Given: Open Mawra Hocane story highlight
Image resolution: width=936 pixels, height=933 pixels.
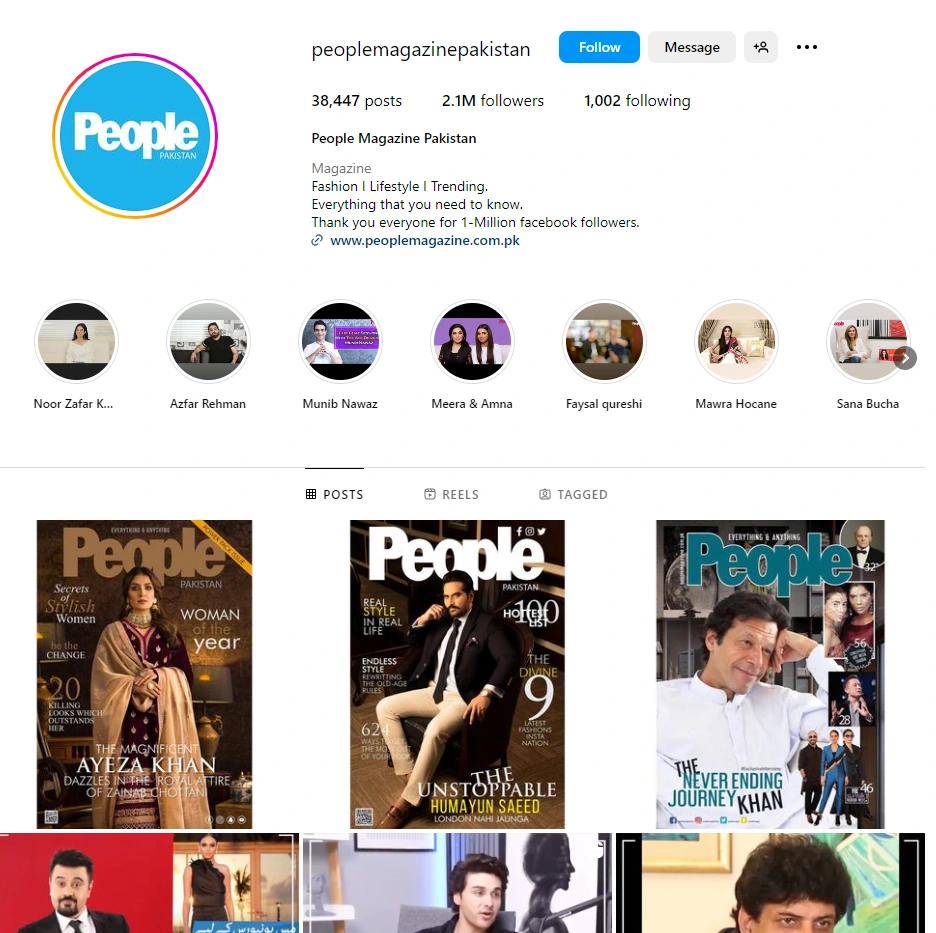Looking at the screenshot, I should 736,343.
